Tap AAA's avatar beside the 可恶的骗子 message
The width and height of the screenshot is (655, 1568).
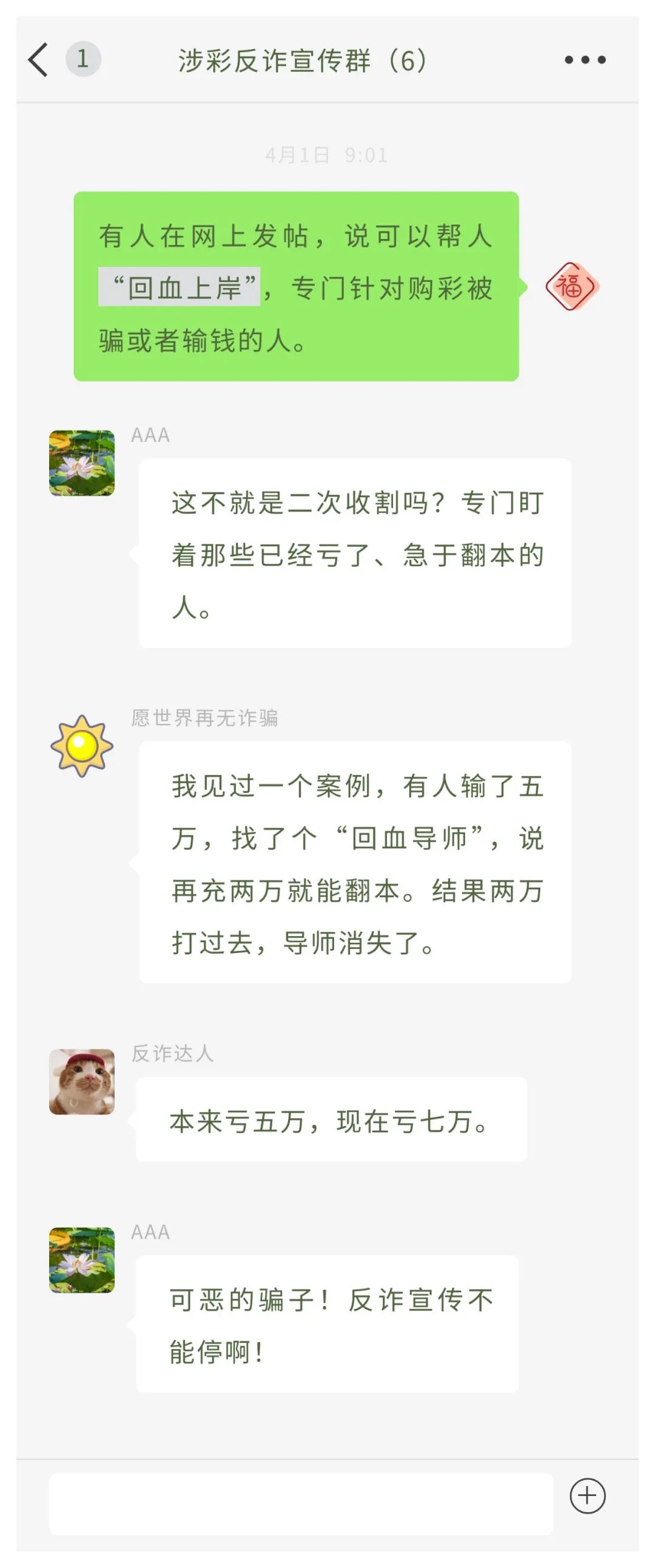(81, 1260)
